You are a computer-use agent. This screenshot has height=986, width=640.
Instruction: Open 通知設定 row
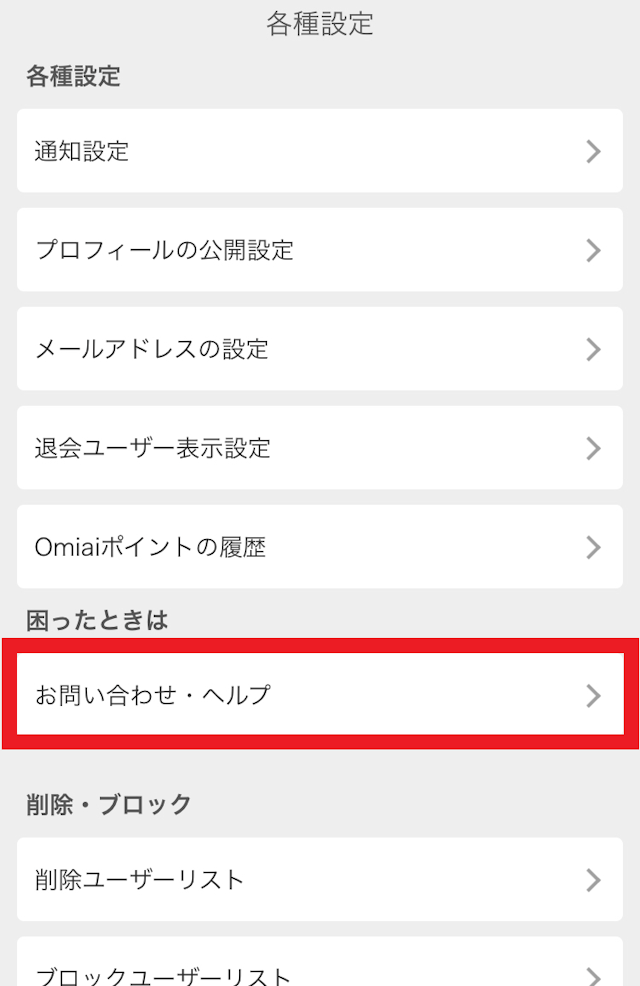320,151
